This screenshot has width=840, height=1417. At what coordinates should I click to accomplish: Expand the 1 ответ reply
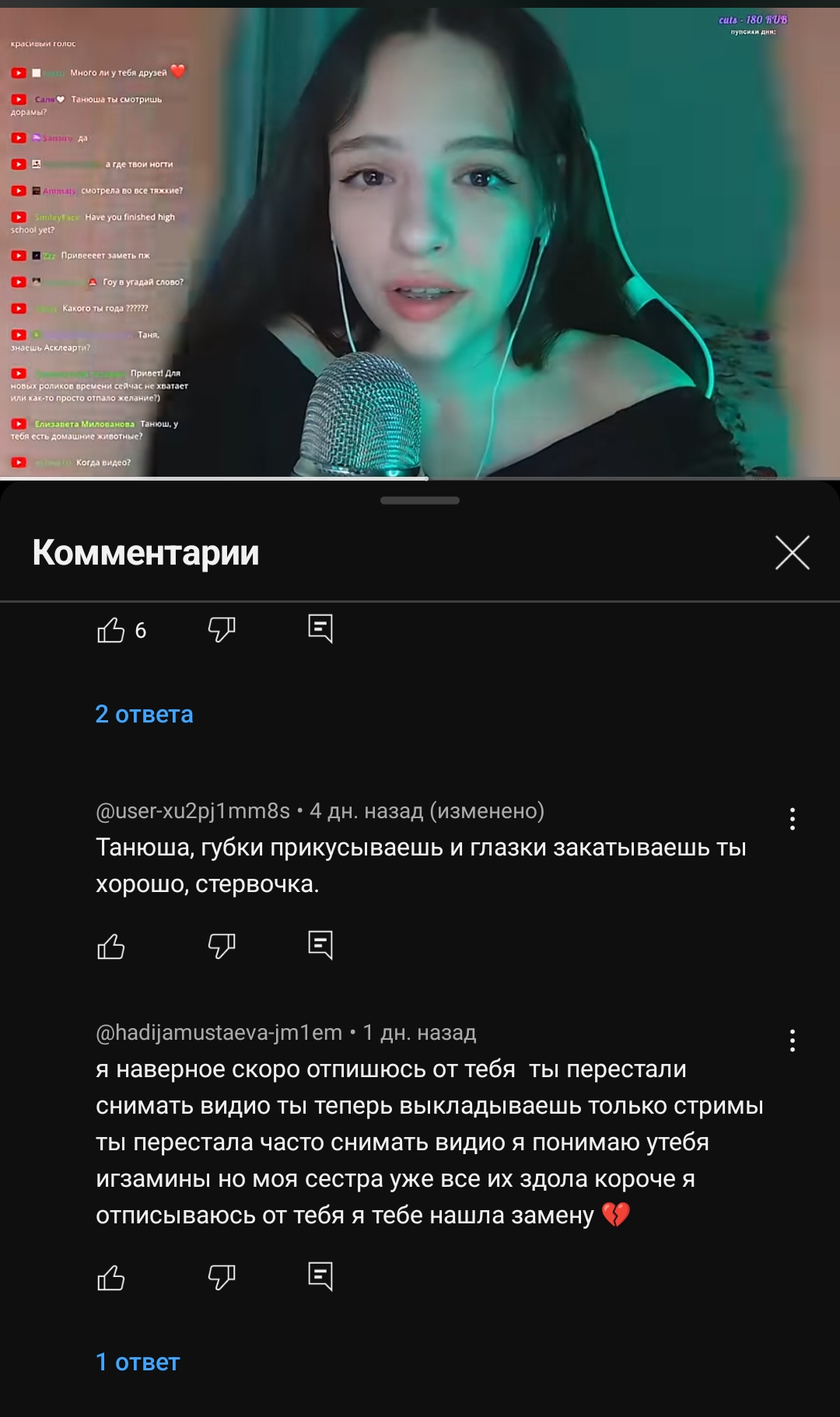pyautogui.click(x=138, y=1362)
